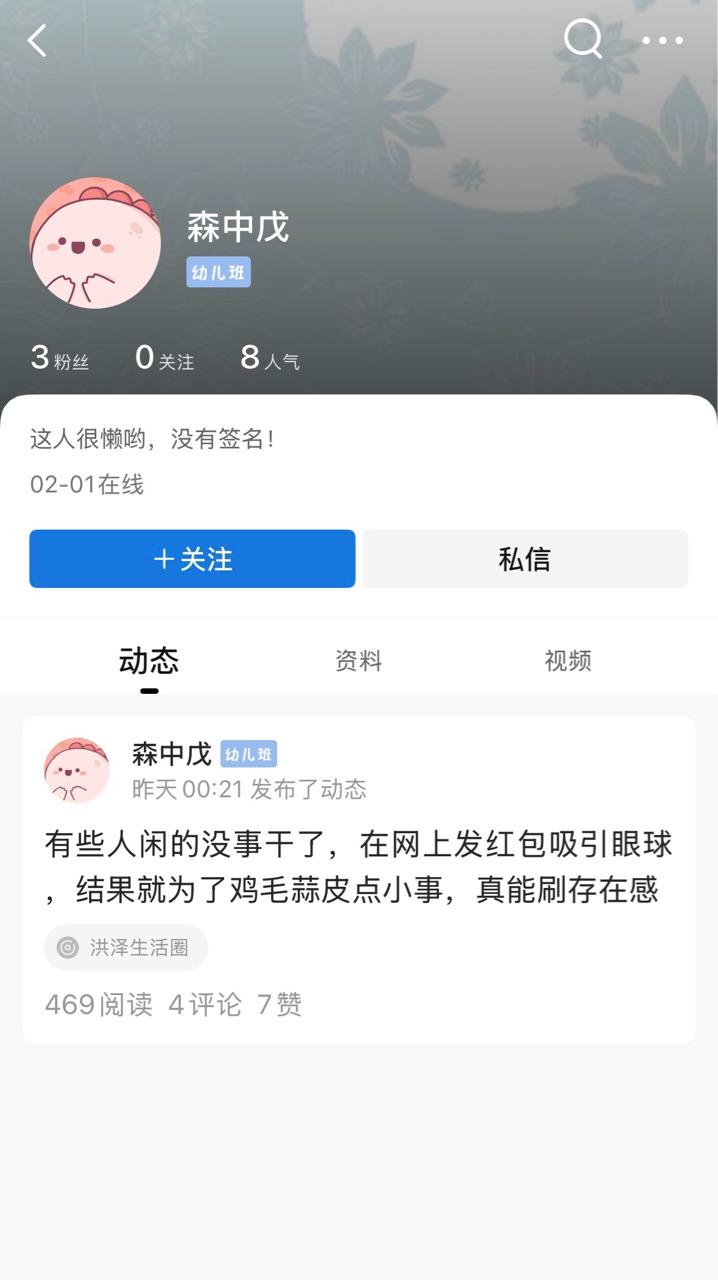The width and height of the screenshot is (718, 1280).
Task: Switch to the 动态 tab
Action: click(149, 661)
